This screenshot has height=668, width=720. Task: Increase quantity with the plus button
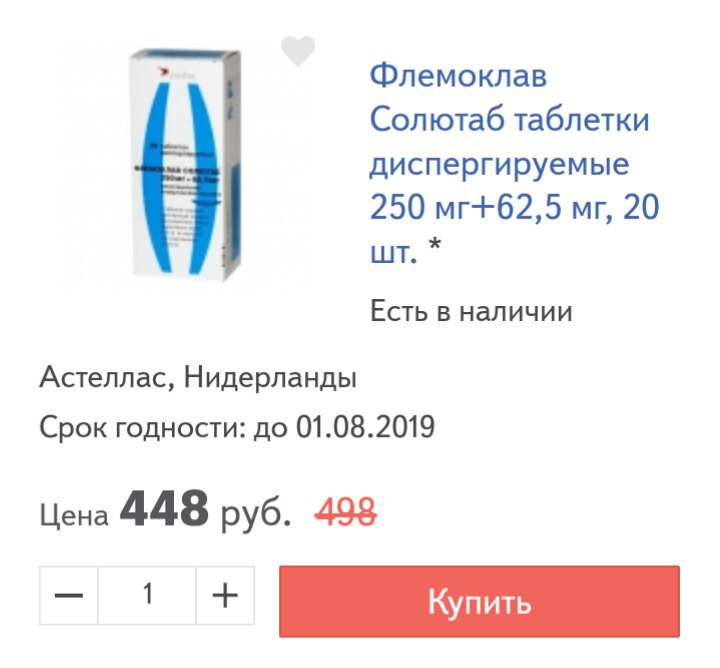225,596
